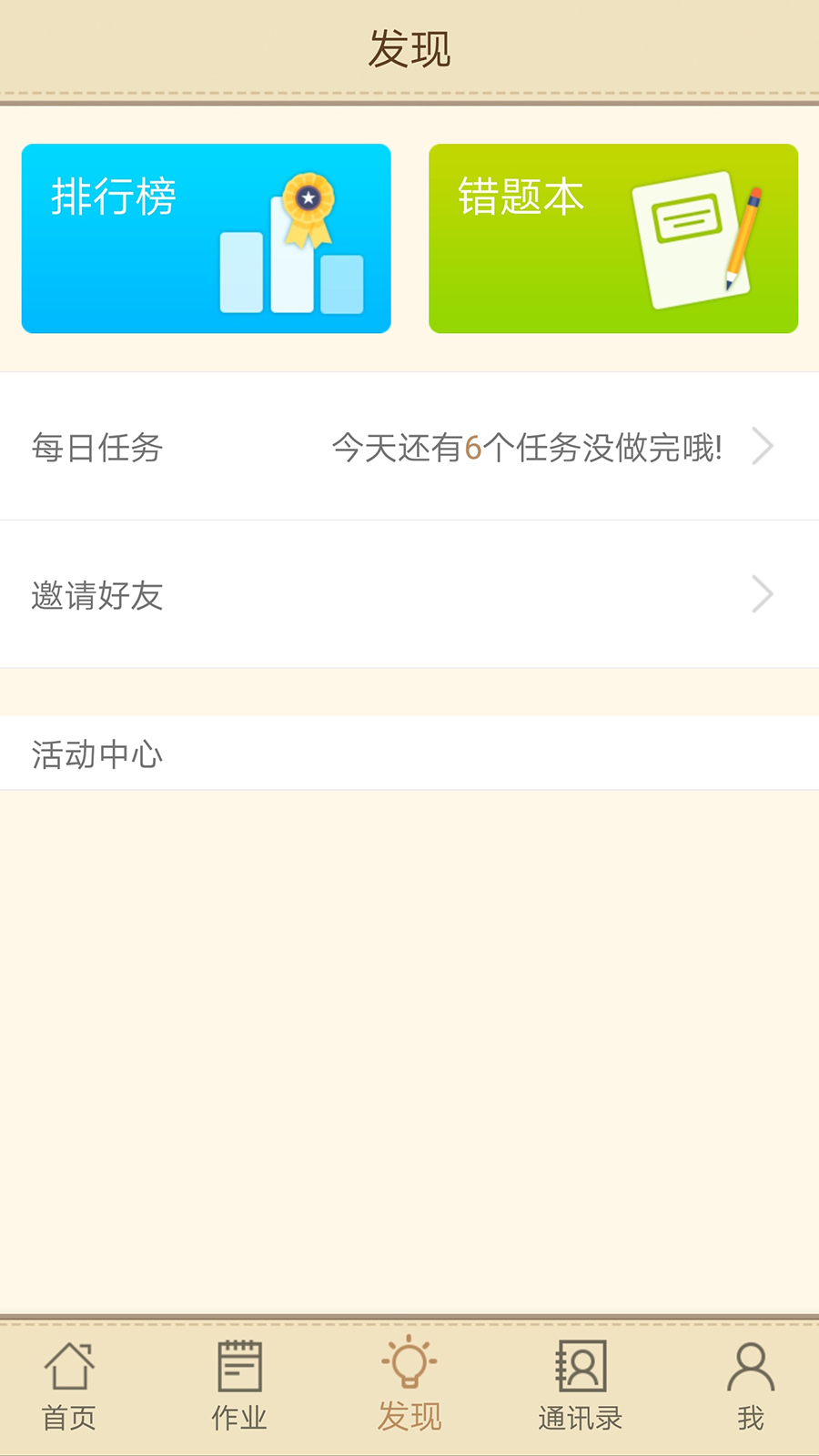Open the 通讯录 contacts icon
The image size is (819, 1456).
coord(581,1365)
